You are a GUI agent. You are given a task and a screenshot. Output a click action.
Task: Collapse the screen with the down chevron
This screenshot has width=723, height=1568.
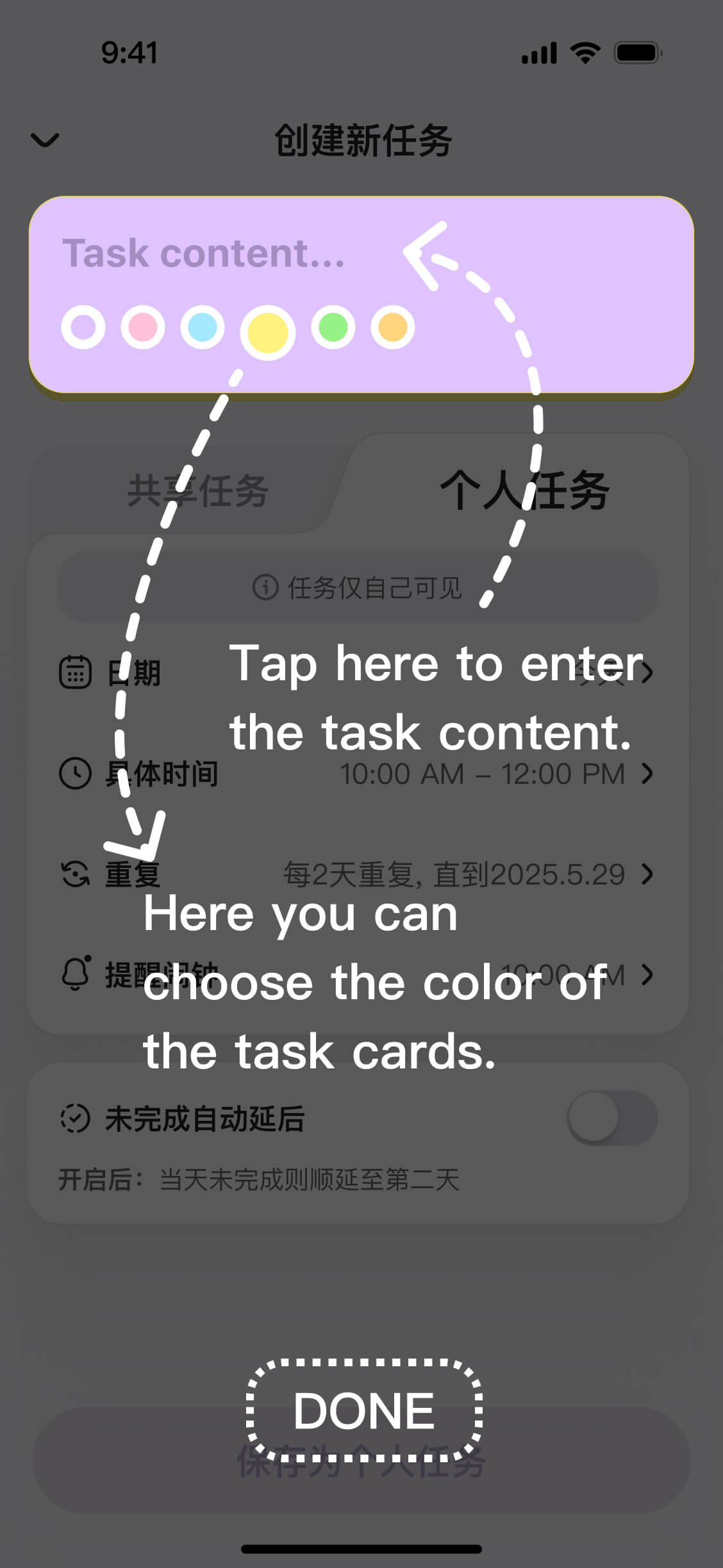(45, 140)
